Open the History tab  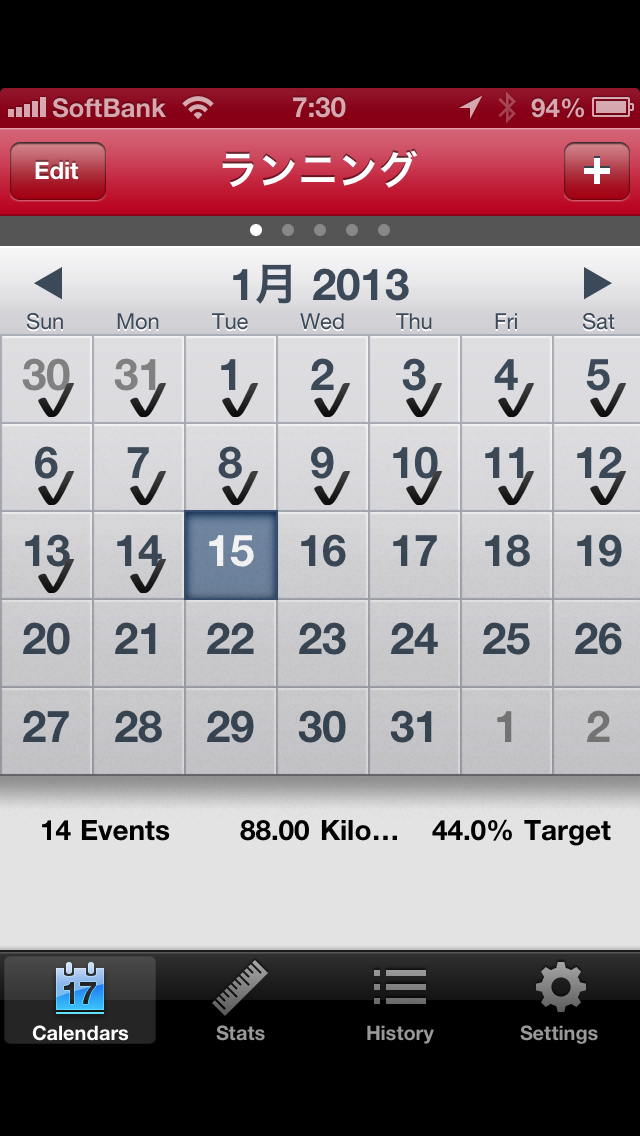pos(400,1002)
